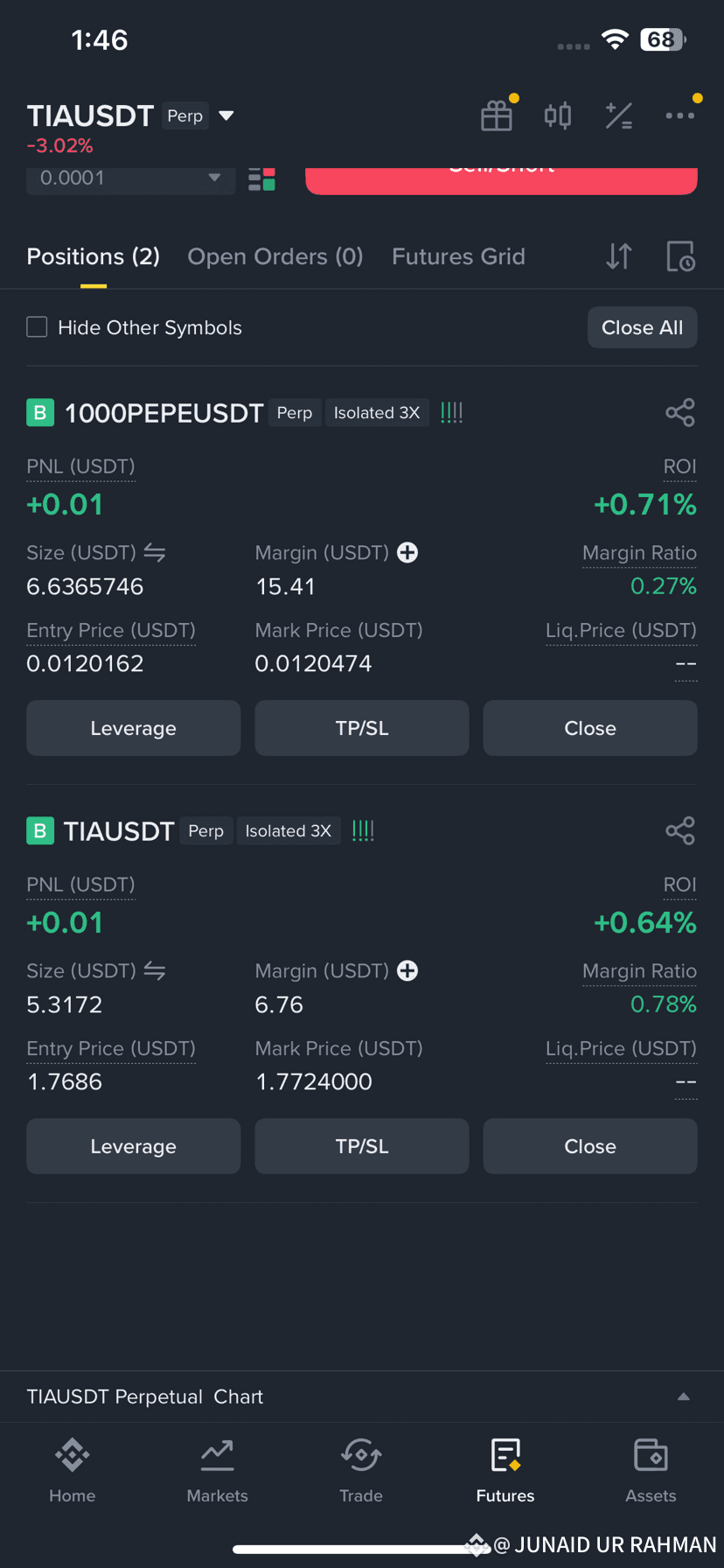This screenshot has height=1568, width=724.
Task: Go to the Home tab
Action: pyautogui.click(x=73, y=1470)
